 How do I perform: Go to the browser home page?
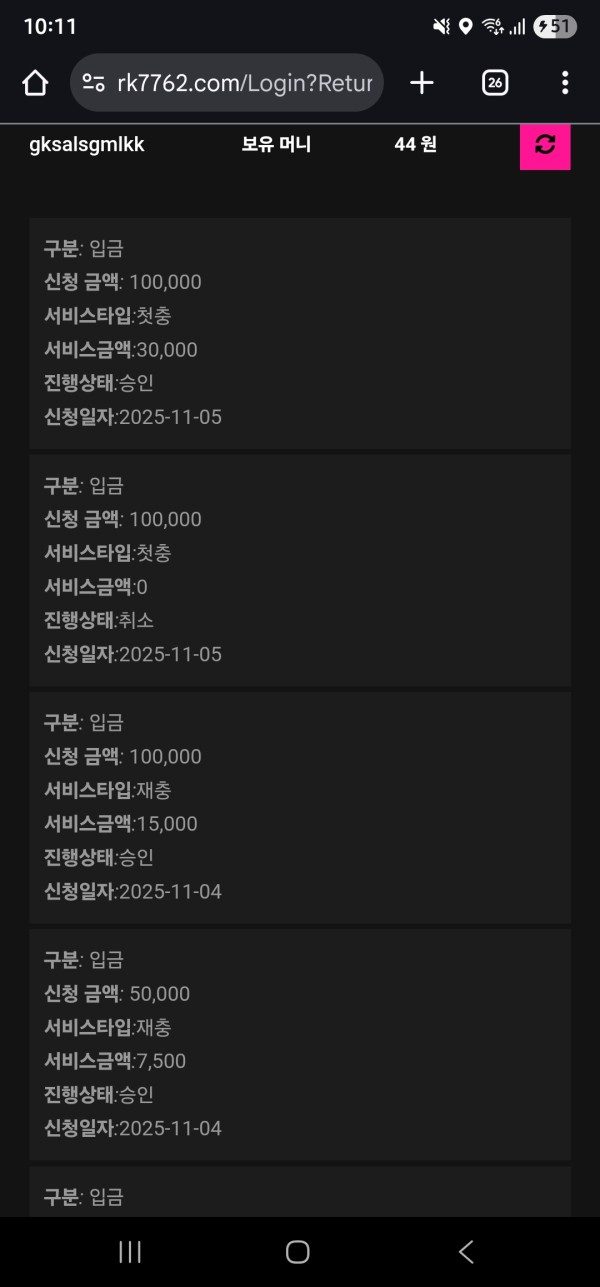(x=35, y=83)
